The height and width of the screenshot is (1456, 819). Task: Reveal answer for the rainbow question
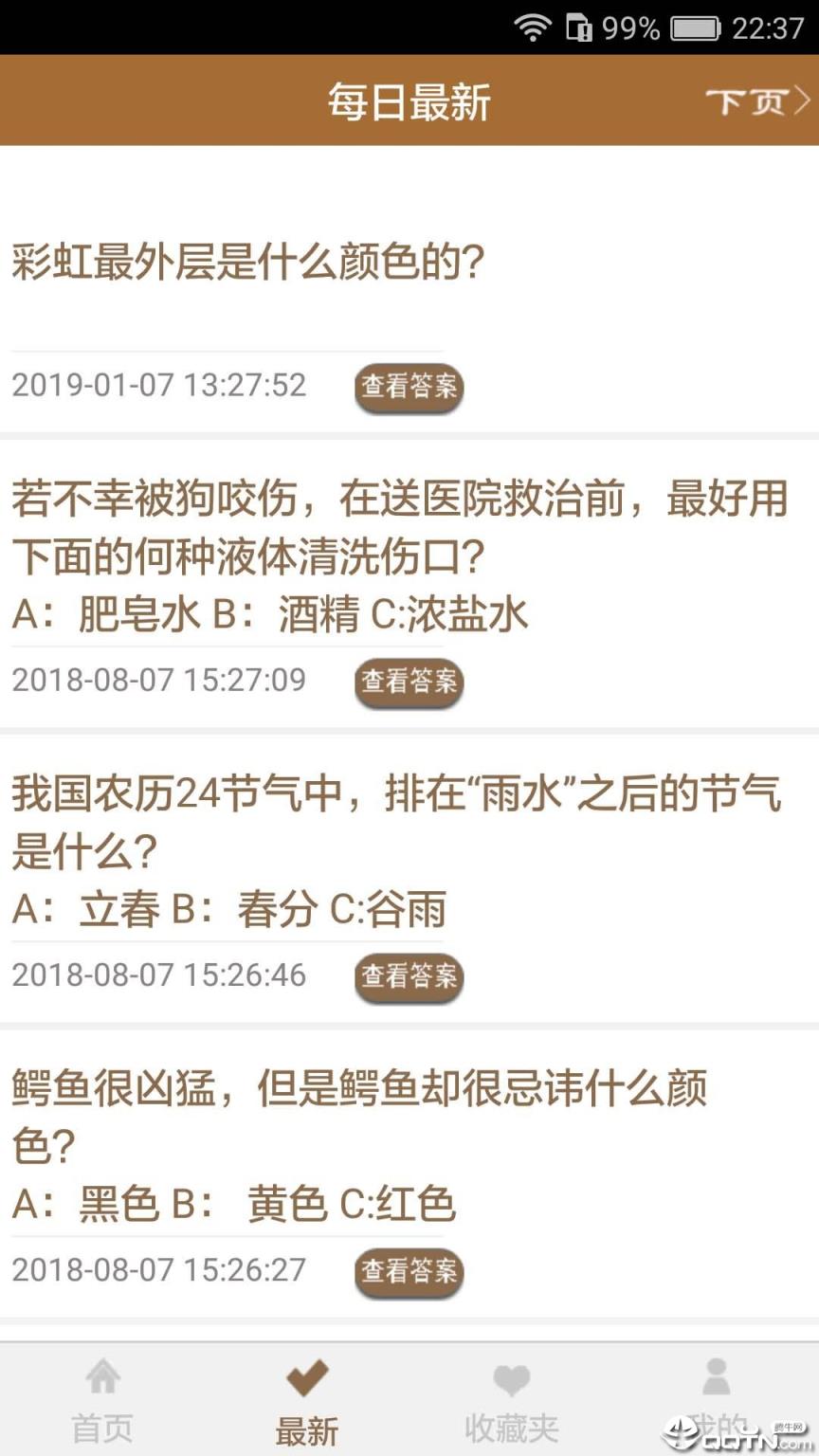tap(408, 387)
